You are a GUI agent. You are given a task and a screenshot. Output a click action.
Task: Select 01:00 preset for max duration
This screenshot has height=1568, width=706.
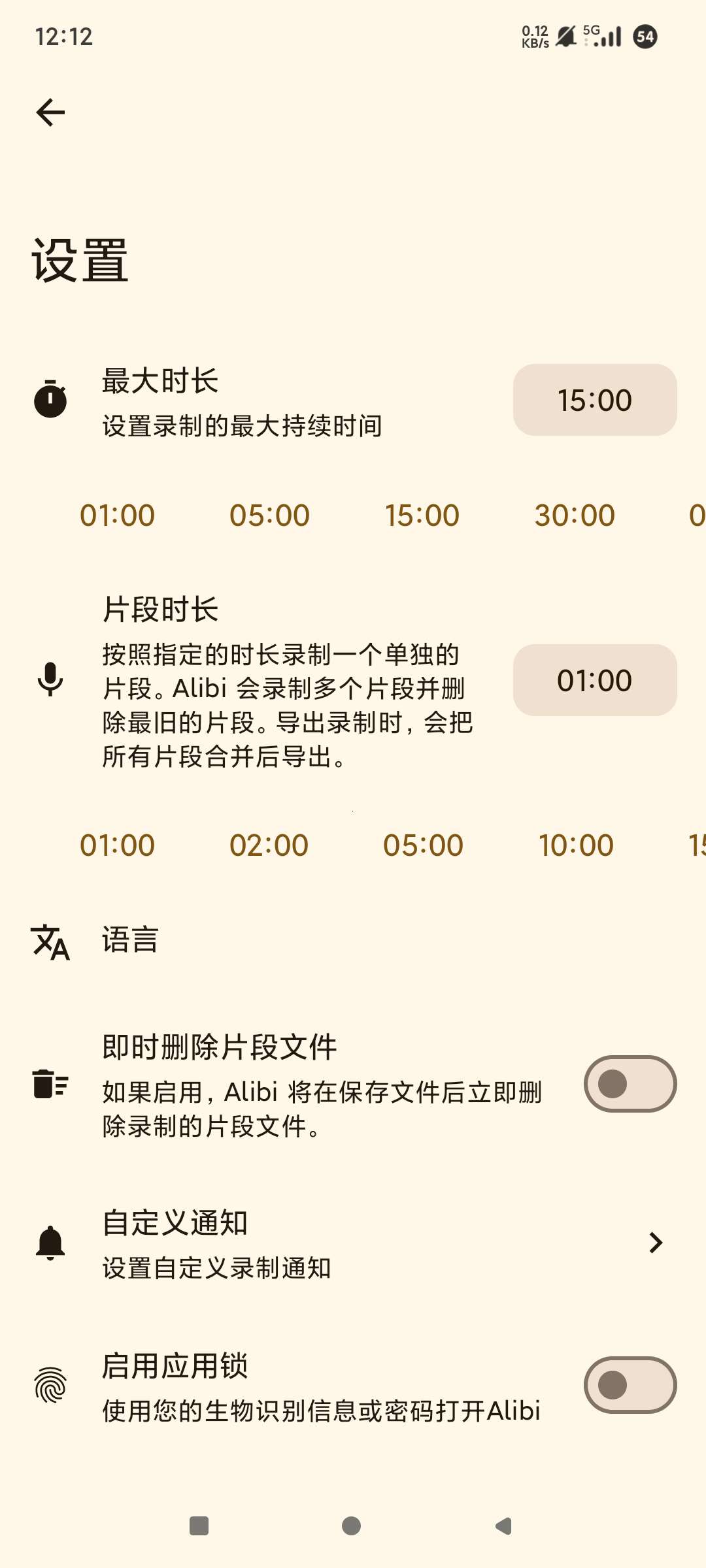pos(117,515)
